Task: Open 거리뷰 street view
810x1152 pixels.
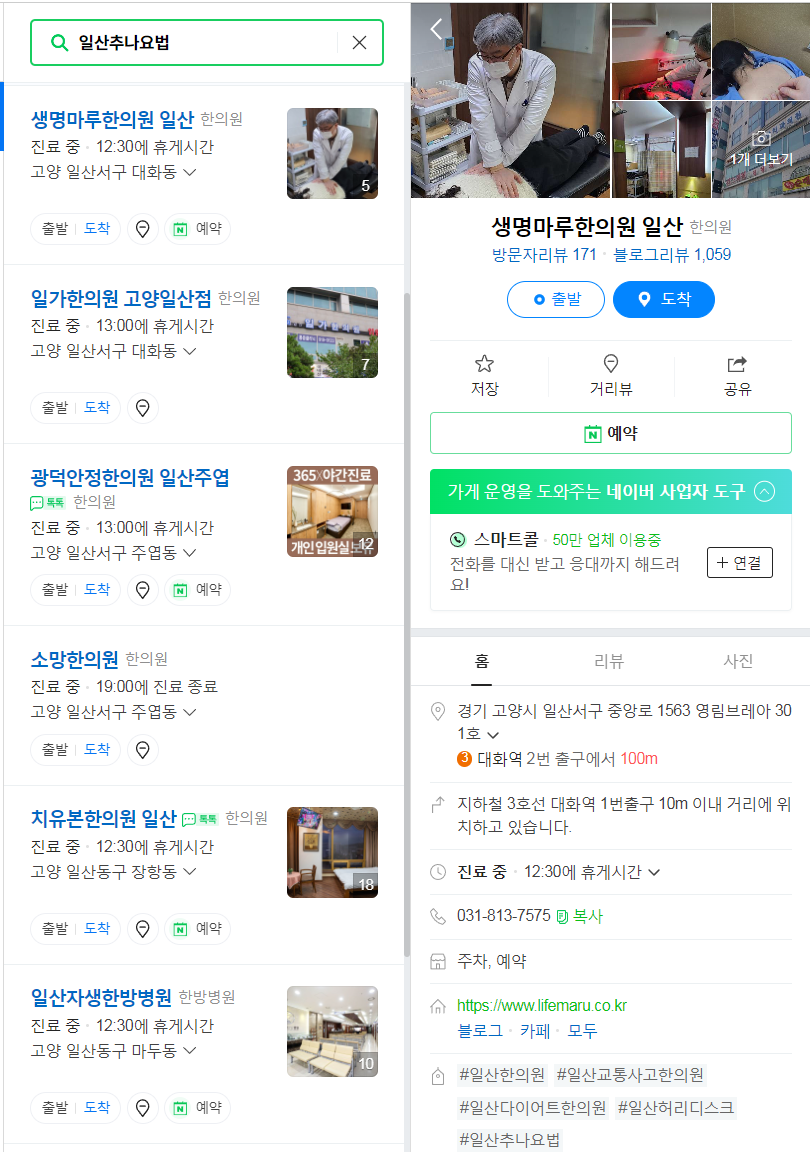Action: pos(610,376)
